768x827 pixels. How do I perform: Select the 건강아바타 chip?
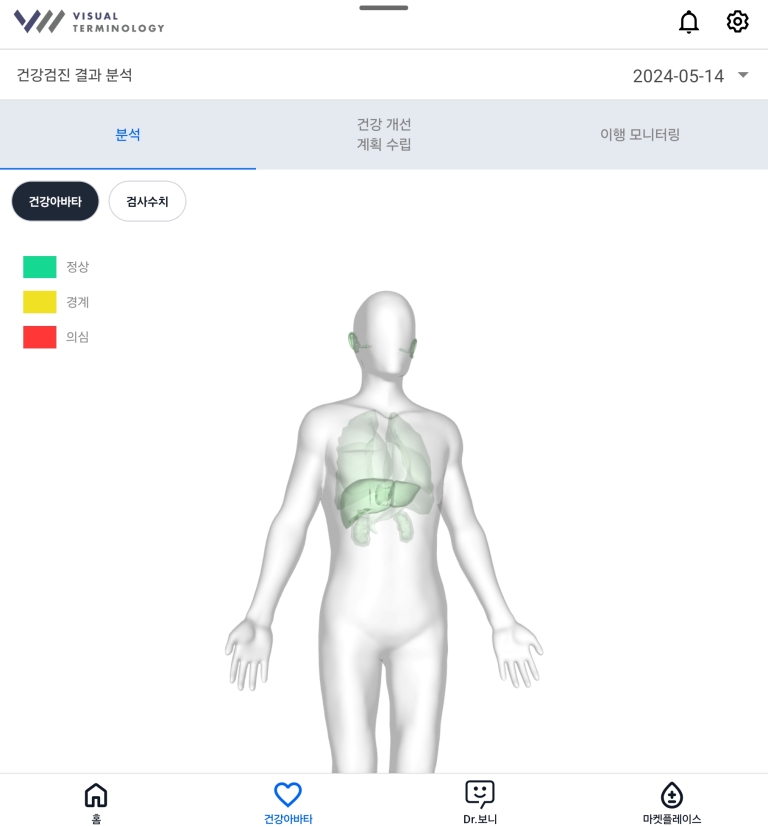(x=55, y=201)
